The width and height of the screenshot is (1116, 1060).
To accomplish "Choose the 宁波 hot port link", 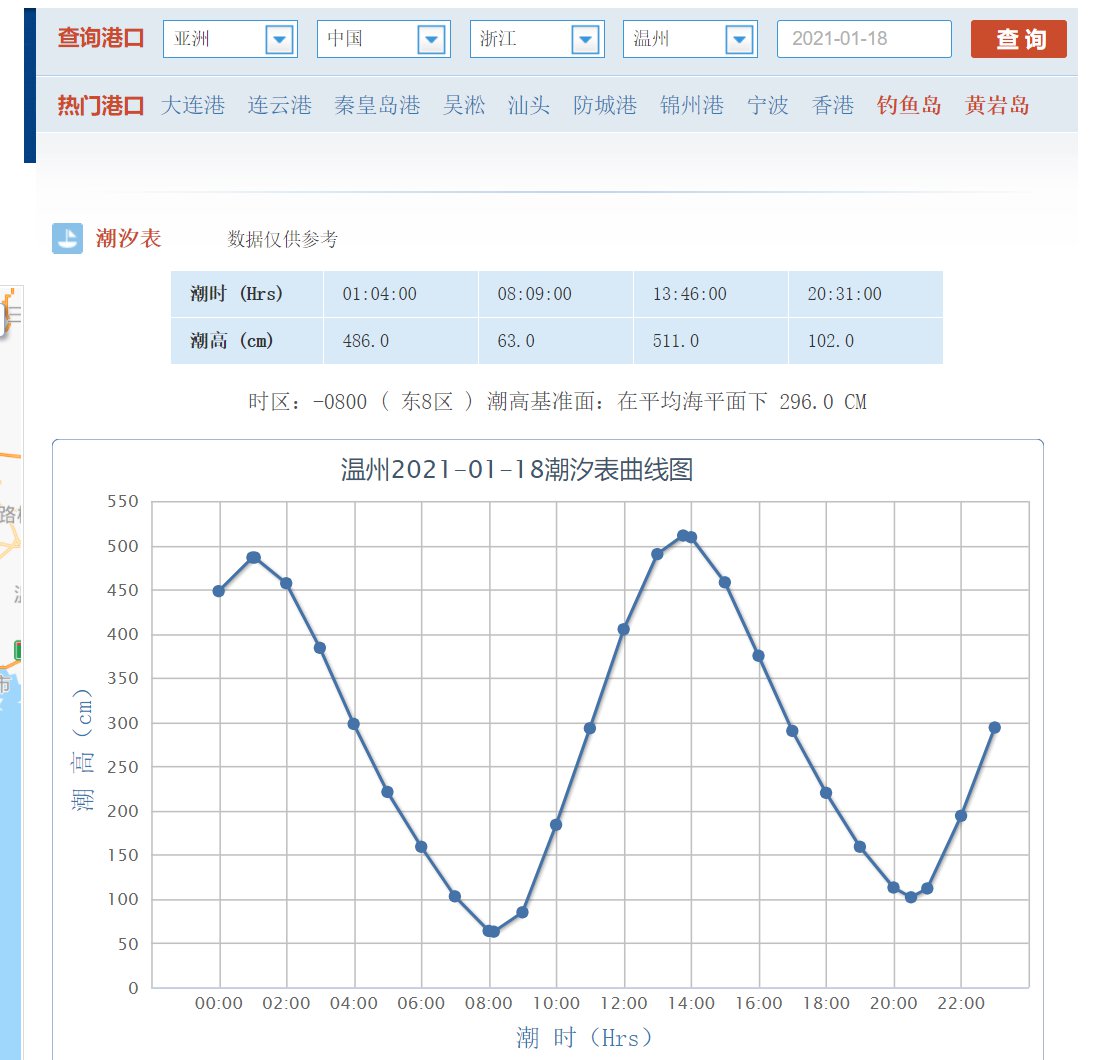I will [768, 106].
